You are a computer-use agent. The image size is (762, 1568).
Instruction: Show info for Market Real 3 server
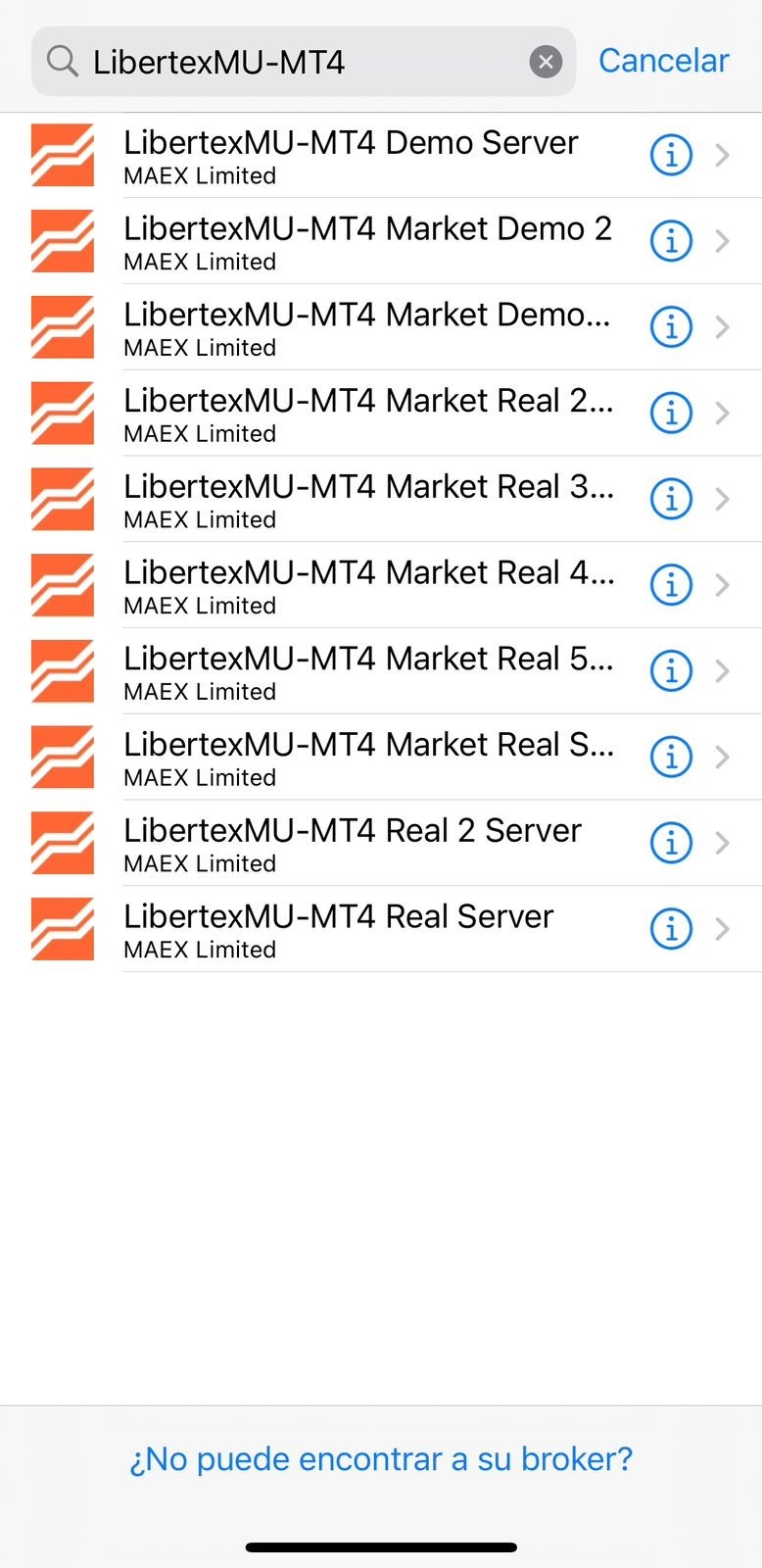coord(671,500)
